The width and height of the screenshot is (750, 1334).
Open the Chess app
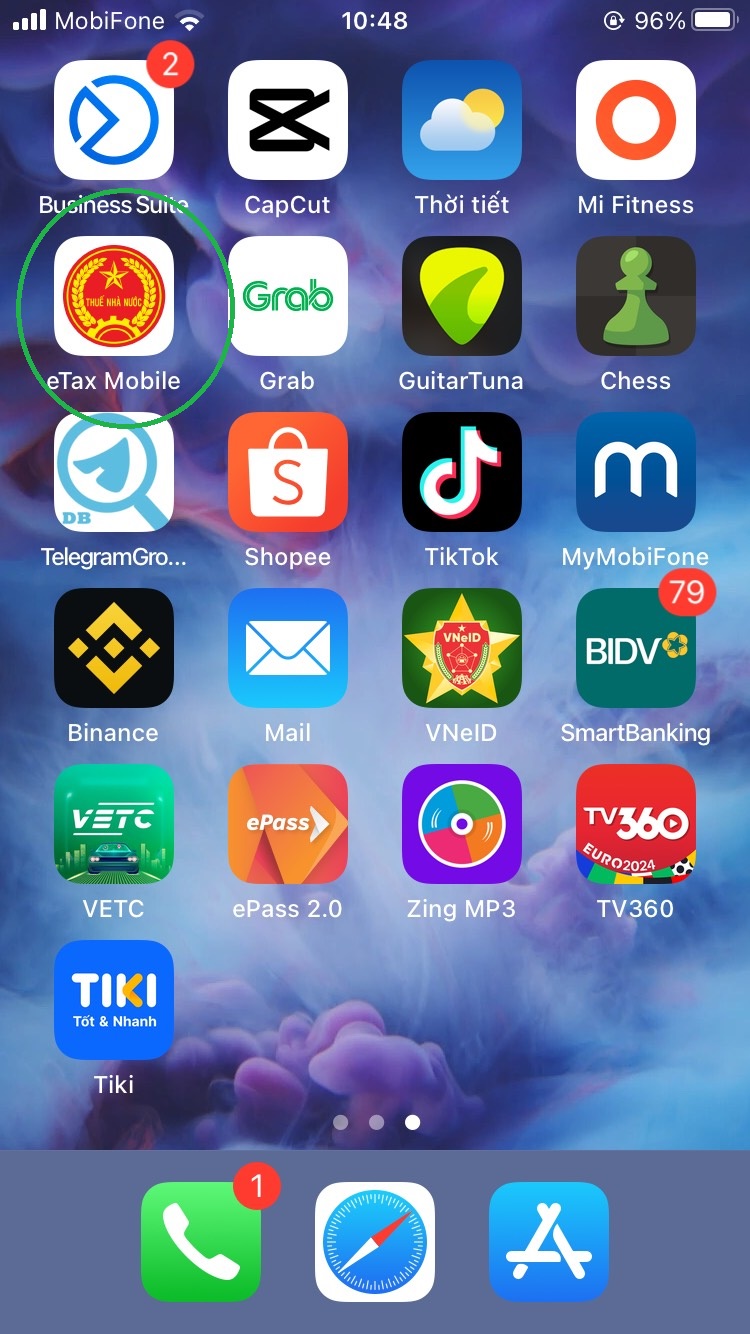pyautogui.click(x=635, y=296)
